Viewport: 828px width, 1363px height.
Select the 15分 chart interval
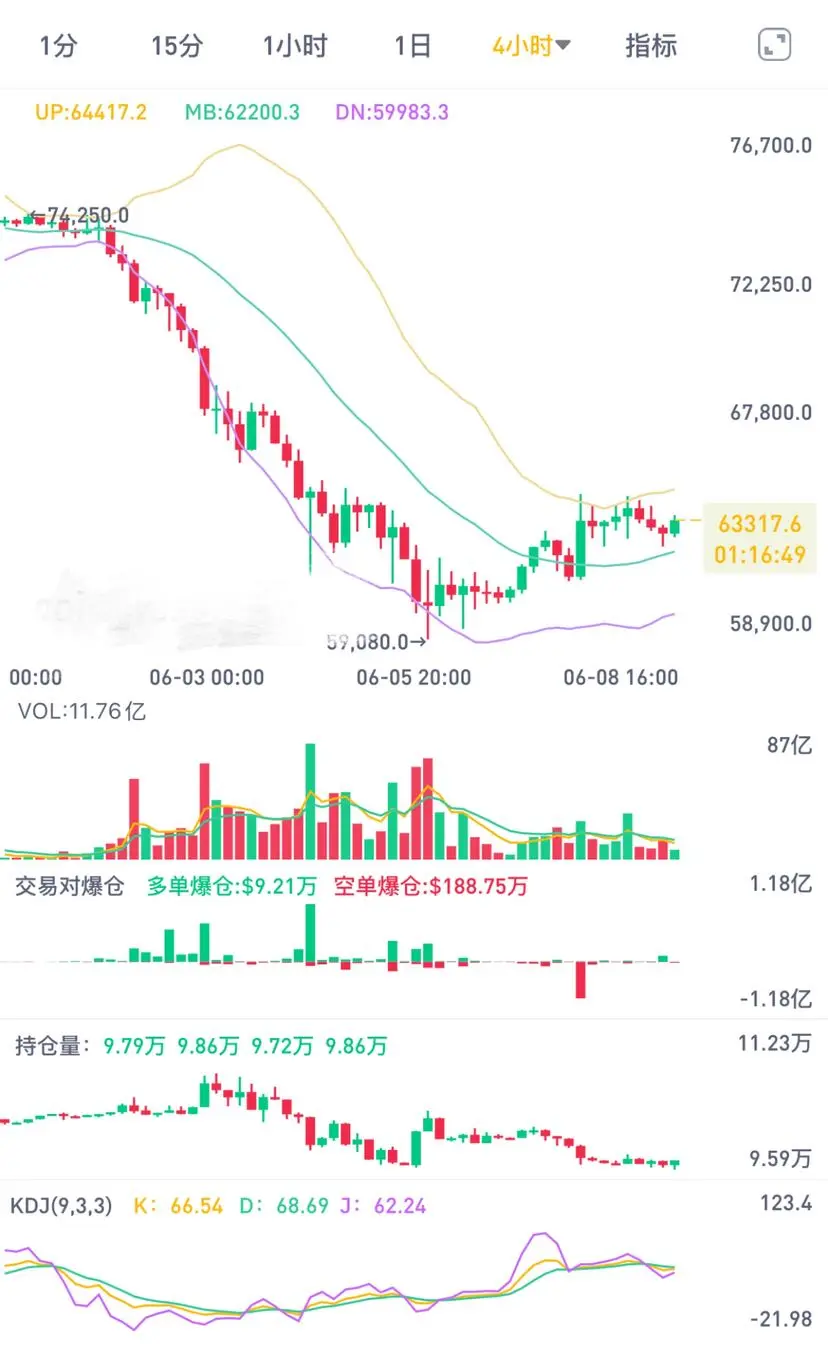(x=177, y=46)
